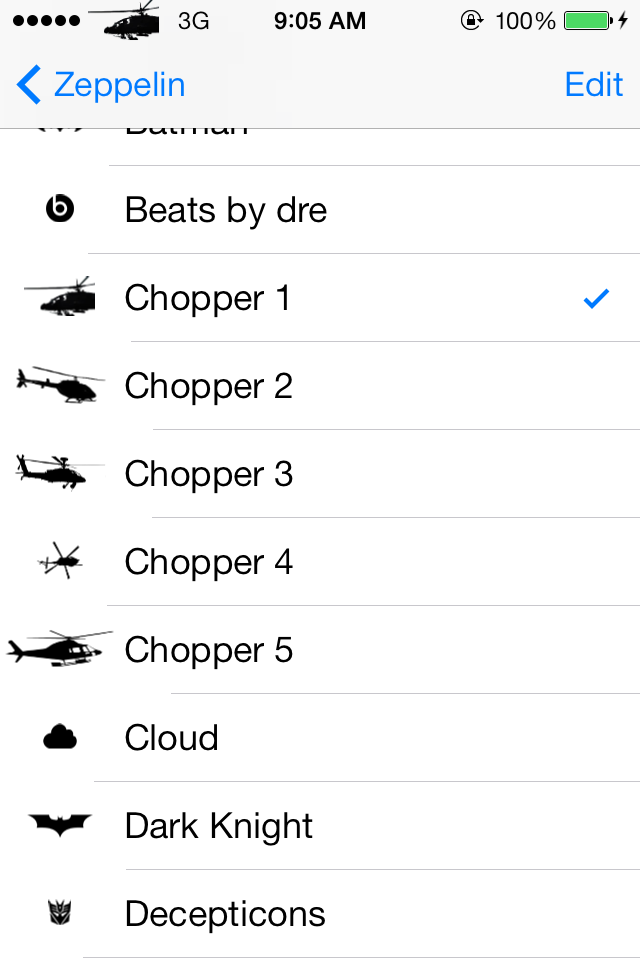The height and width of the screenshot is (960, 640).
Task: Go back to Zeppelin settings
Action: 102,85
